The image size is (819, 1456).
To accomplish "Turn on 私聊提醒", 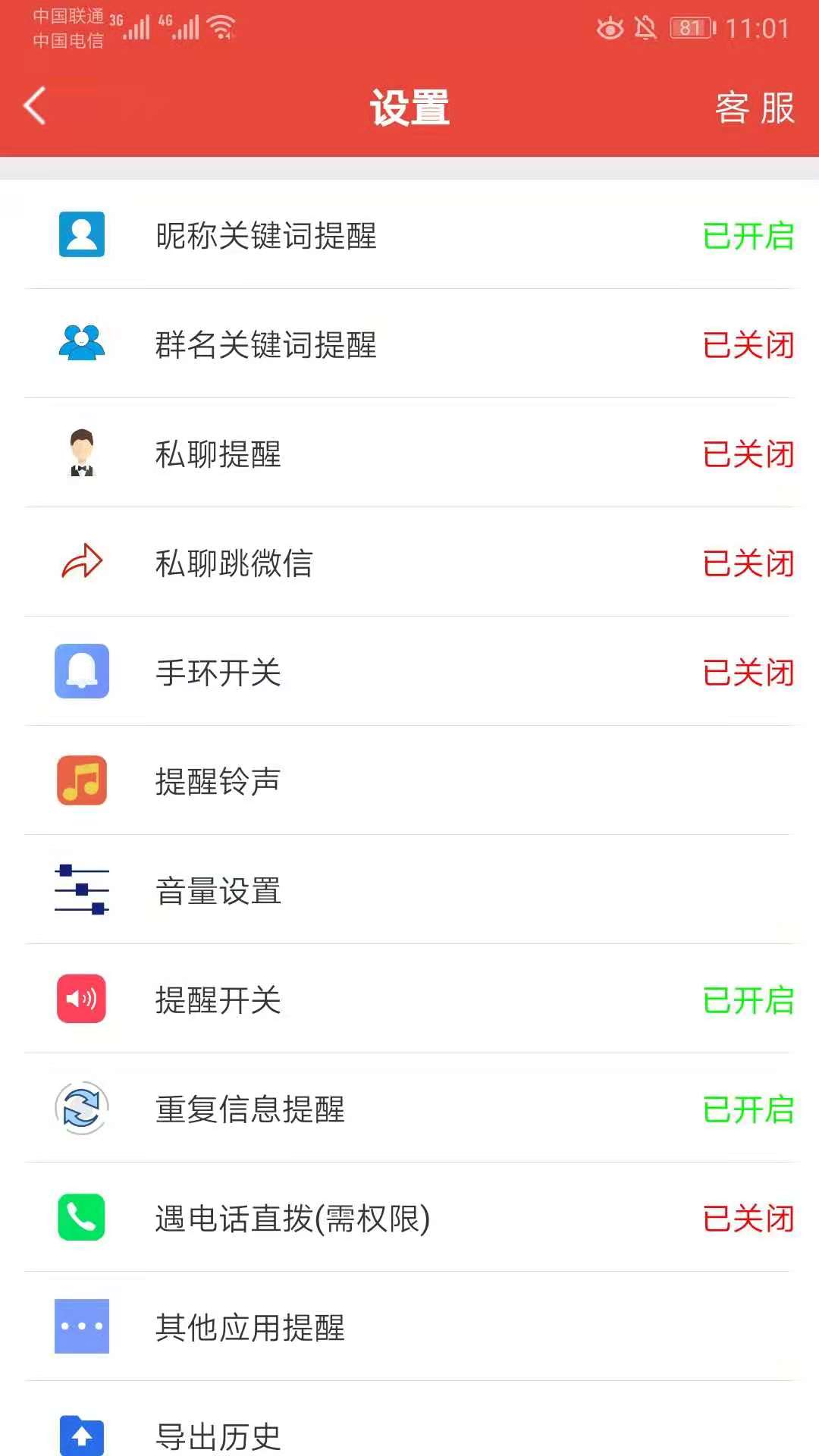I will 748,454.
